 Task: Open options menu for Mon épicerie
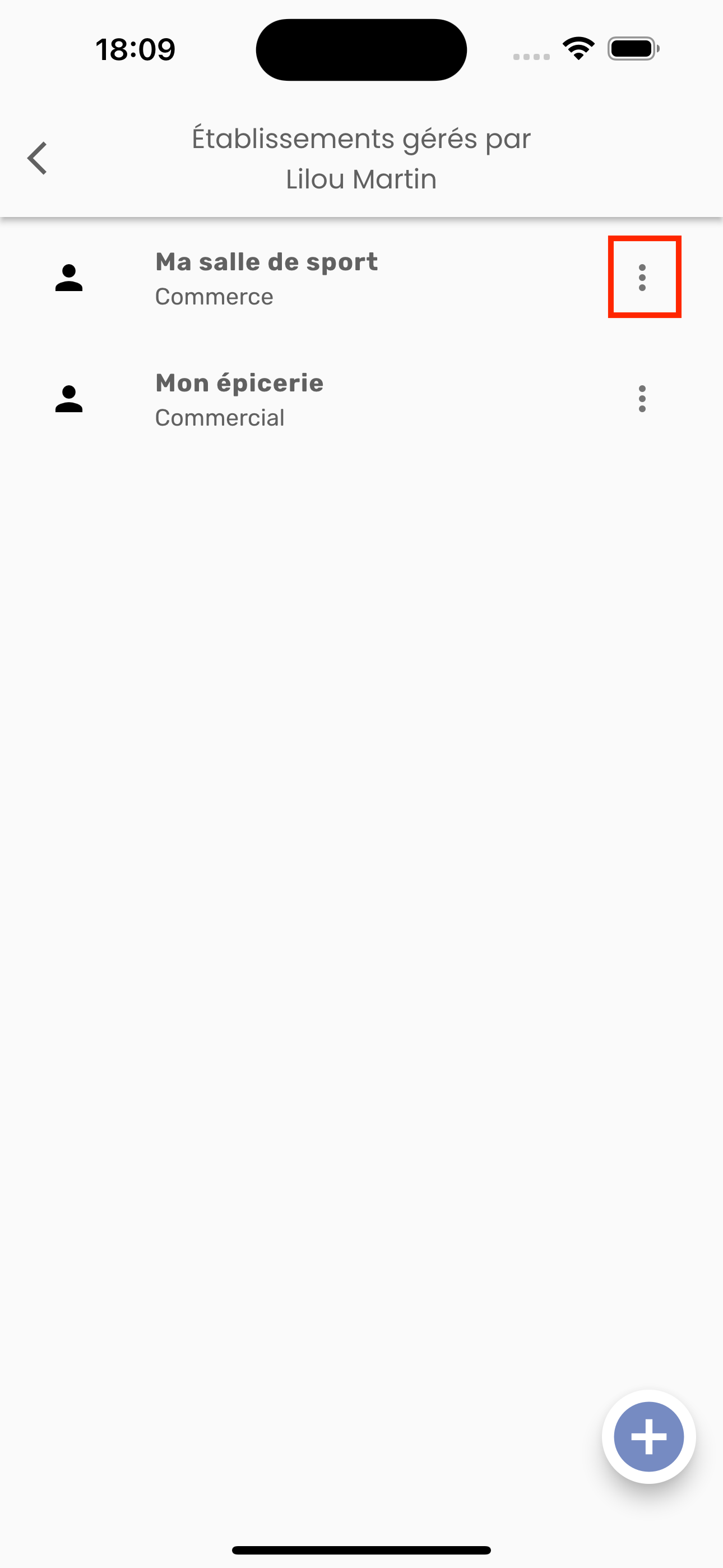pyautogui.click(x=642, y=399)
